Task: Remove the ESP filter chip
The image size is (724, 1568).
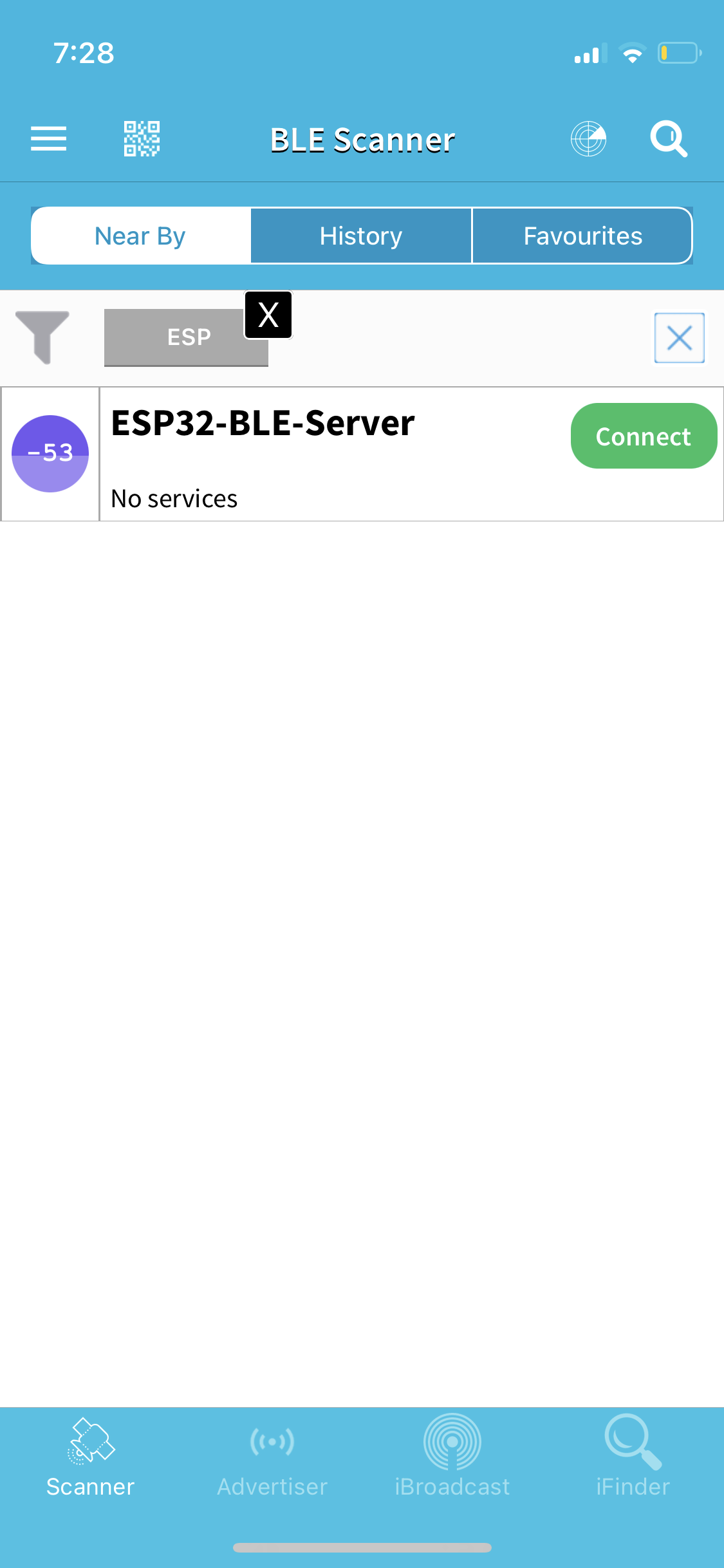Action: coord(268,315)
